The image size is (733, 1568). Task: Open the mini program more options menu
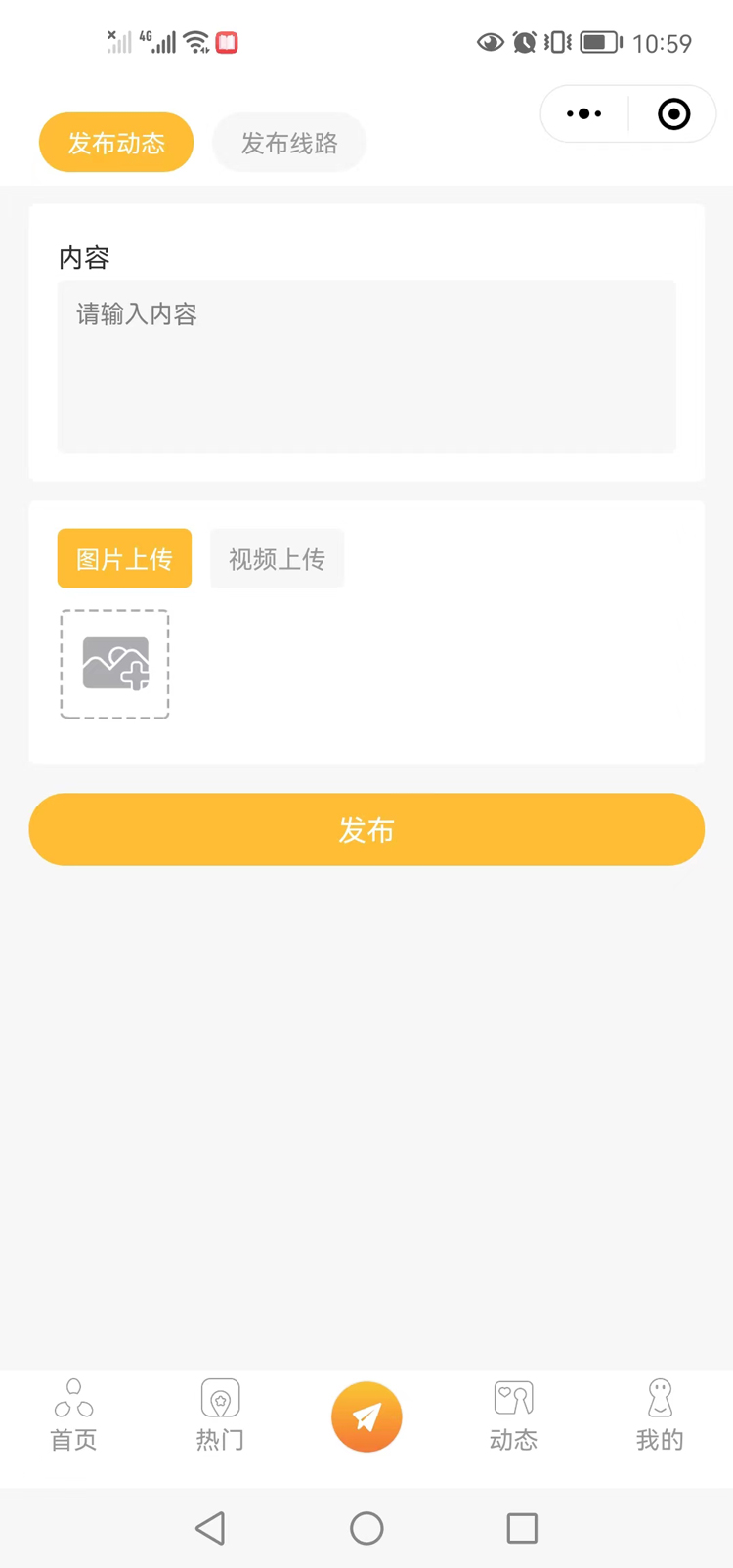584,114
